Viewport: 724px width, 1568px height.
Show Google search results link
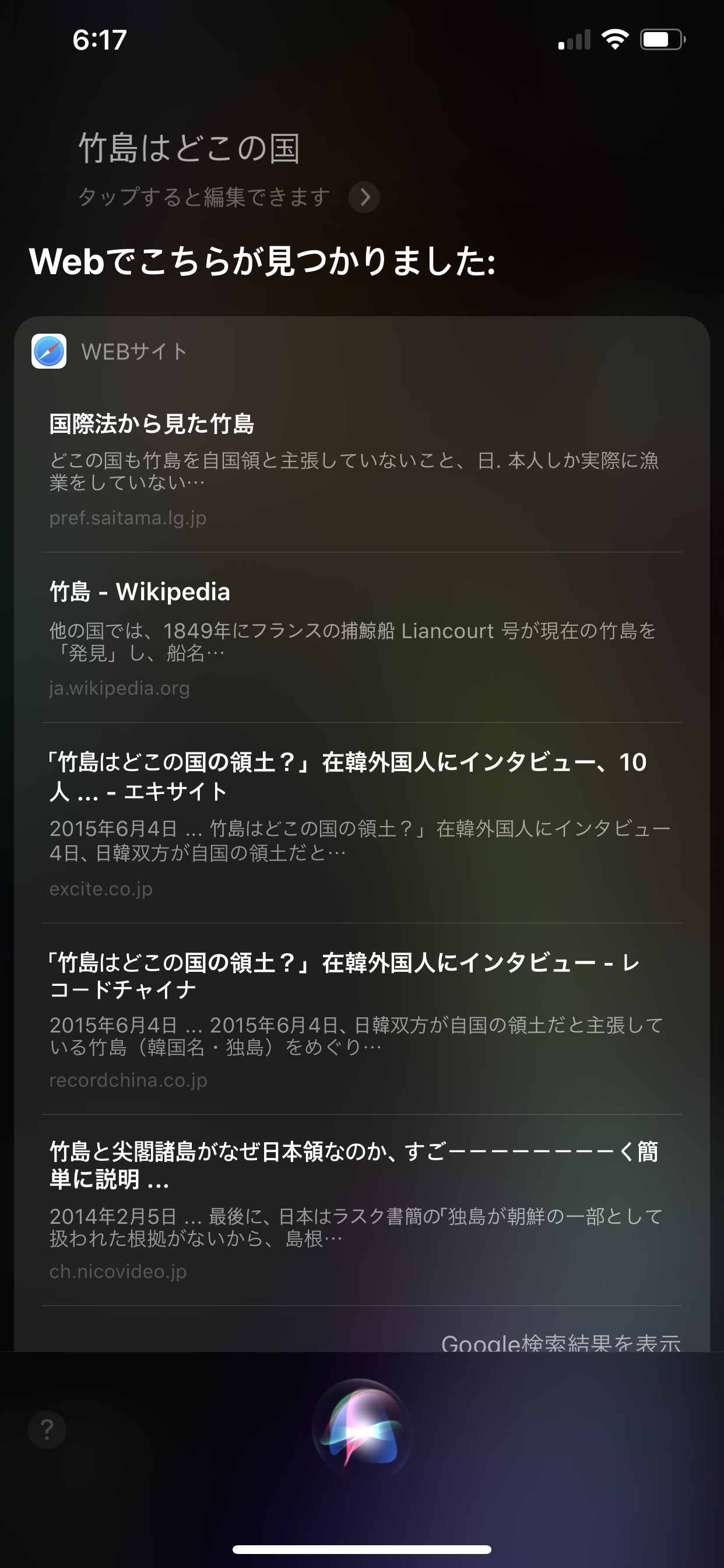tap(560, 1341)
